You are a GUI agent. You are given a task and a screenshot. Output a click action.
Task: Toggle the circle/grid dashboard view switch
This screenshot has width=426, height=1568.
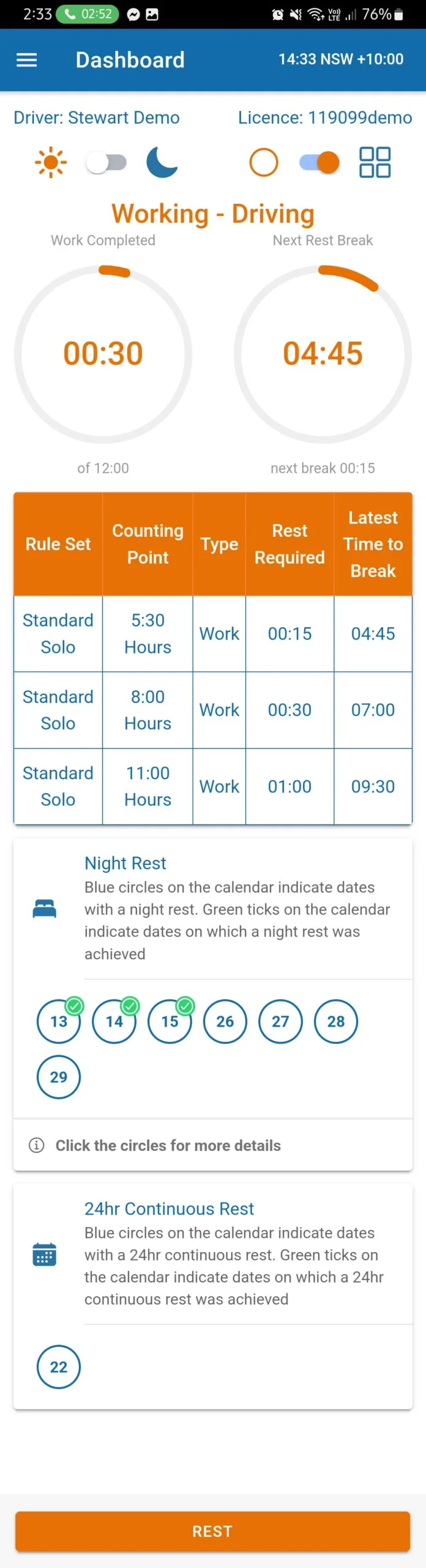coord(319,162)
